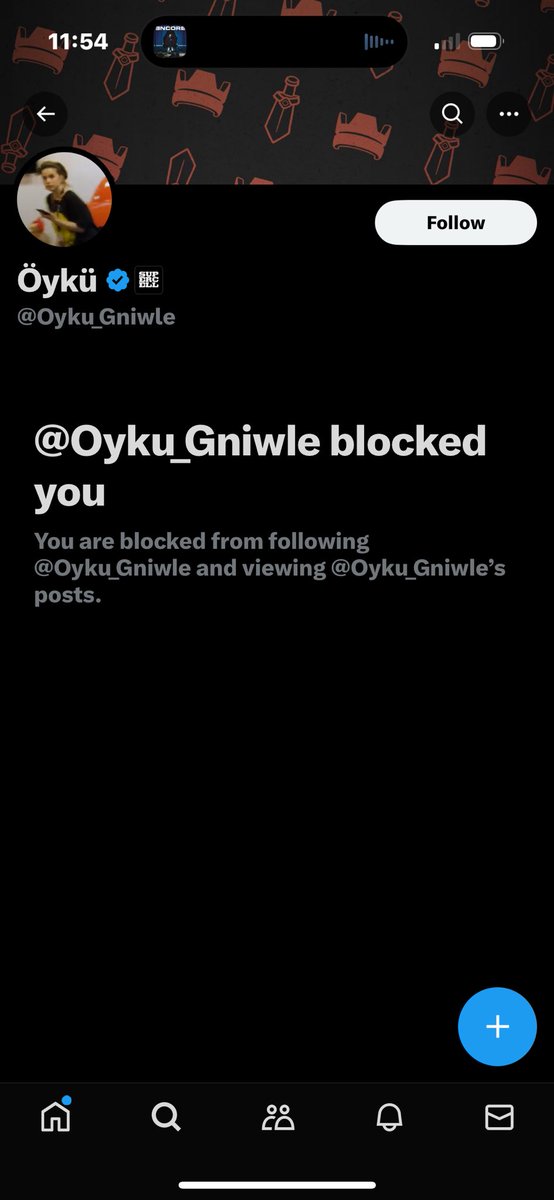Screen dimensions: 554x1200
Task: Tap the blue verified badge
Action: (x=117, y=281)
